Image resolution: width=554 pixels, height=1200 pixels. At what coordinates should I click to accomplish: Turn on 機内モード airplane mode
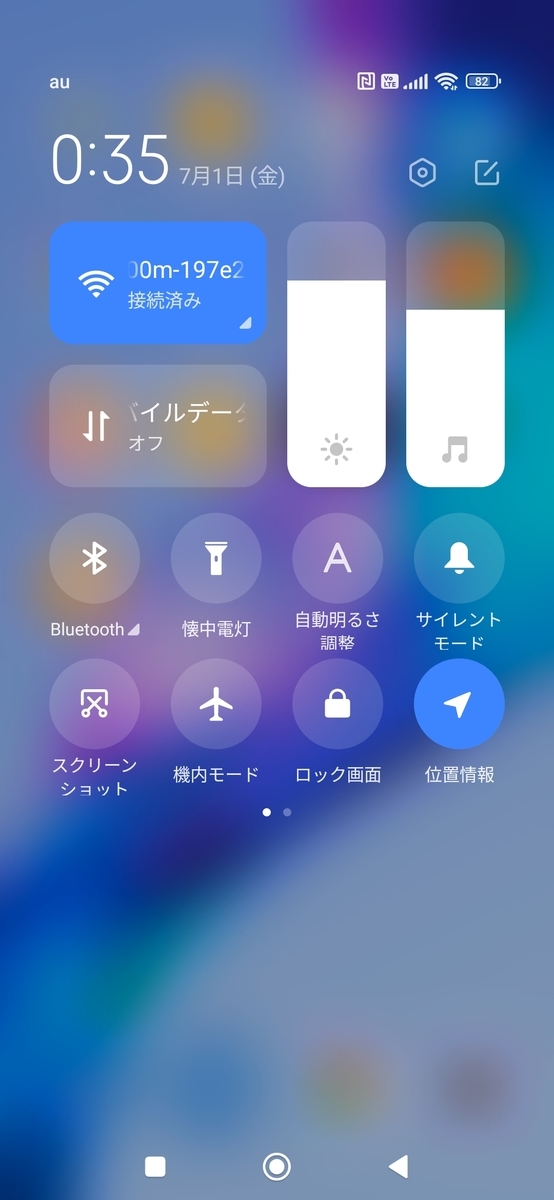point(216,704)
